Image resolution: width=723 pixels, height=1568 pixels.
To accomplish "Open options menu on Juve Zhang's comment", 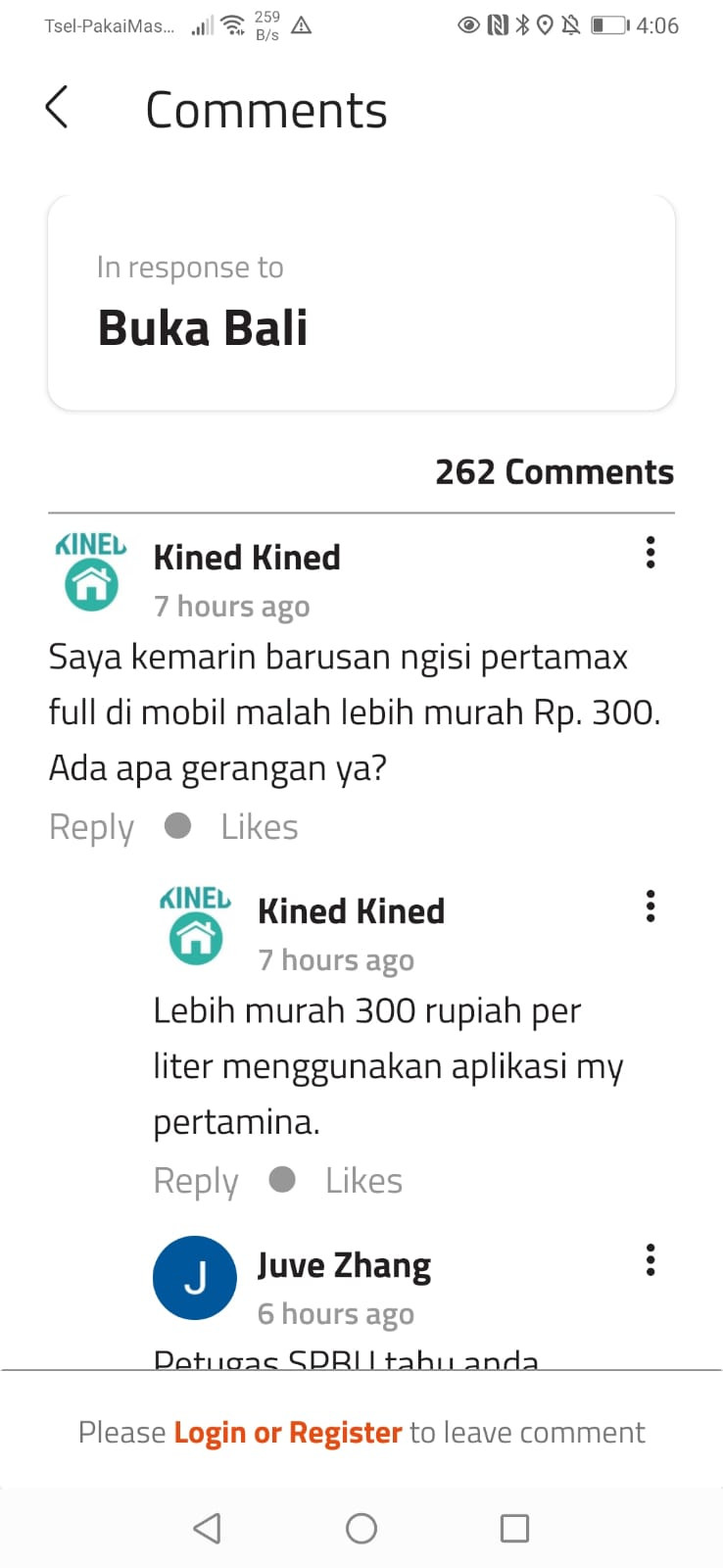I will (x=650, y=1260).
